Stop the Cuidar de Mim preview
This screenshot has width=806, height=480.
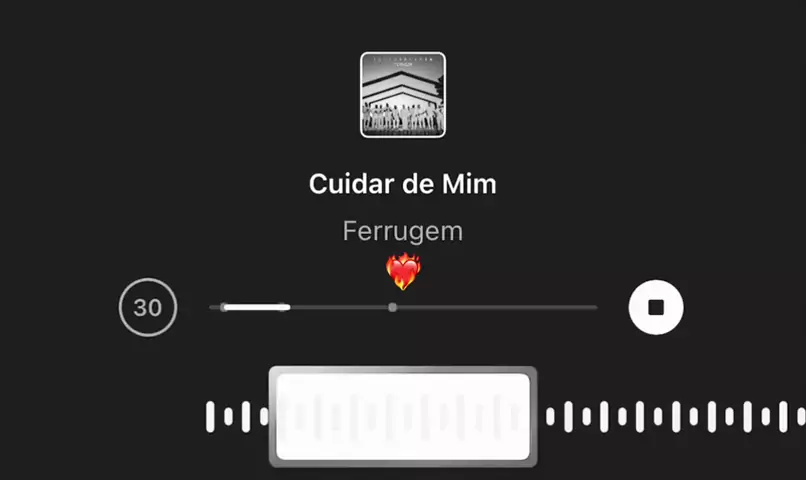click(656, 307)
